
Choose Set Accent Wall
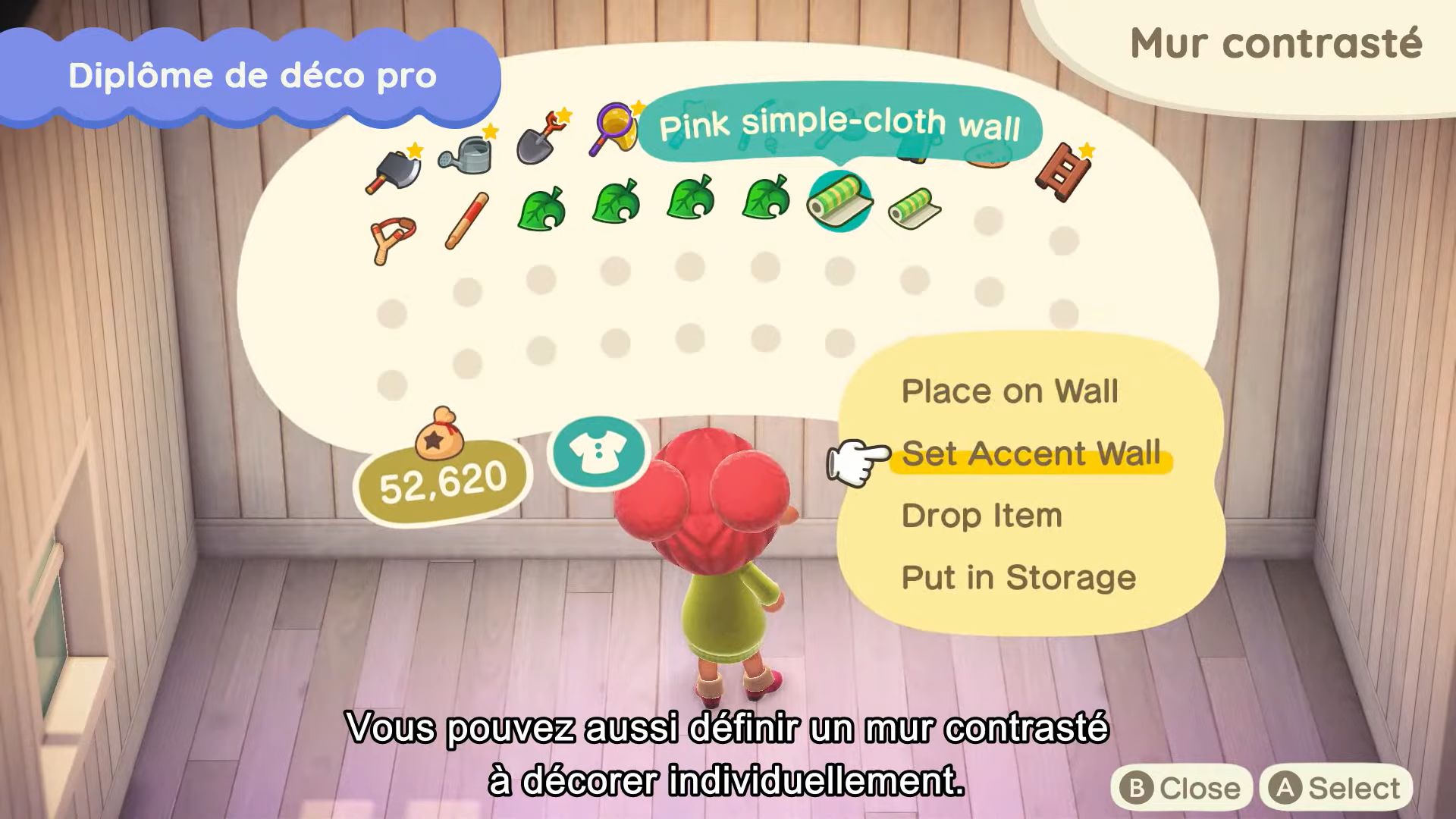(x=1031, y=454)
